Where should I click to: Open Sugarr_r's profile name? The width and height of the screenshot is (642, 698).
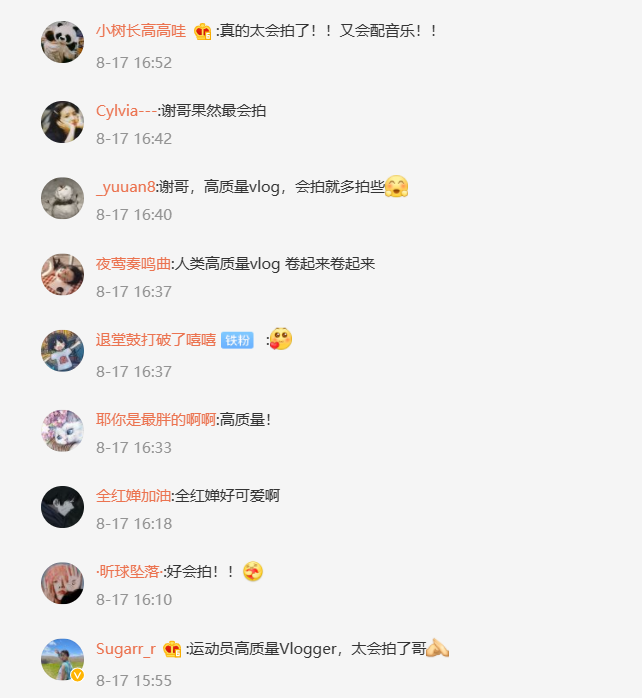126,649
